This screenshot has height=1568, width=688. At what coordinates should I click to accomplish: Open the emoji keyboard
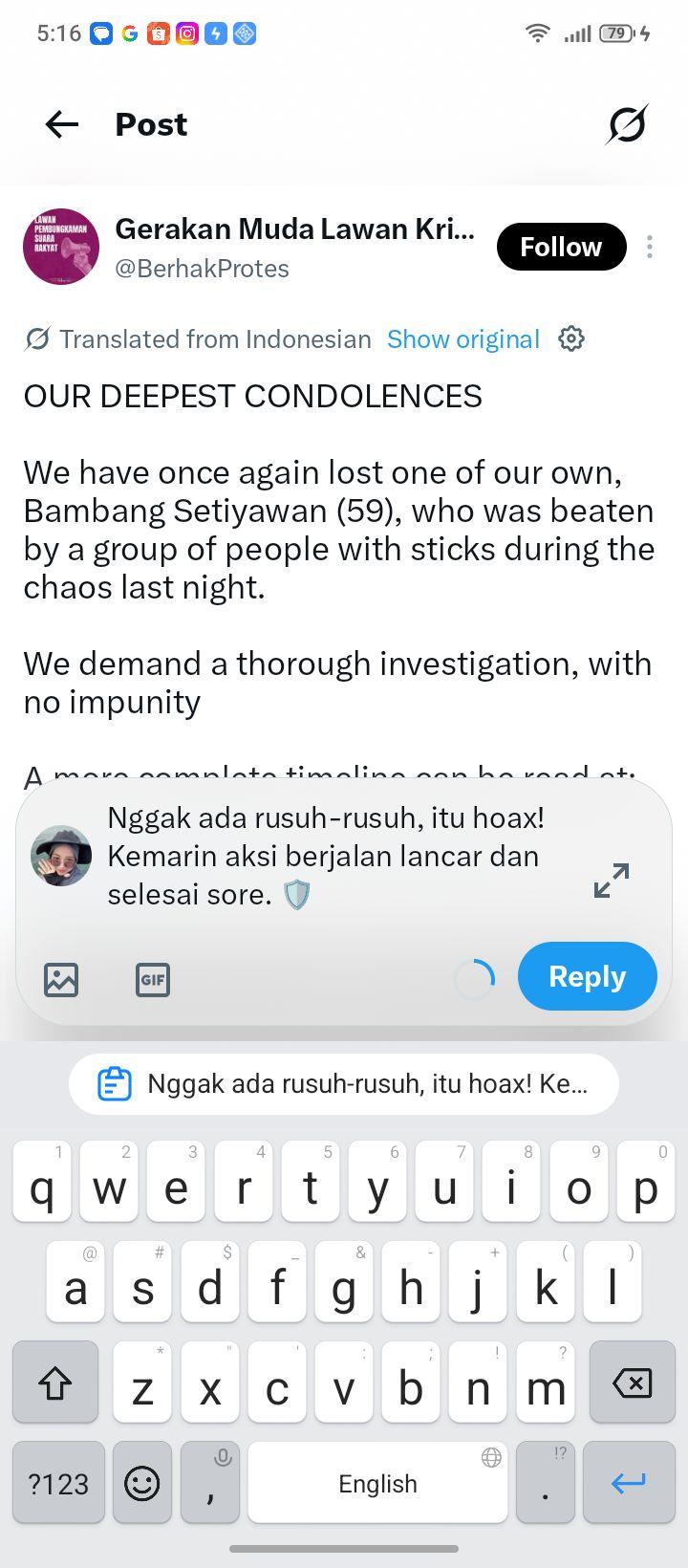[142, 1483]
